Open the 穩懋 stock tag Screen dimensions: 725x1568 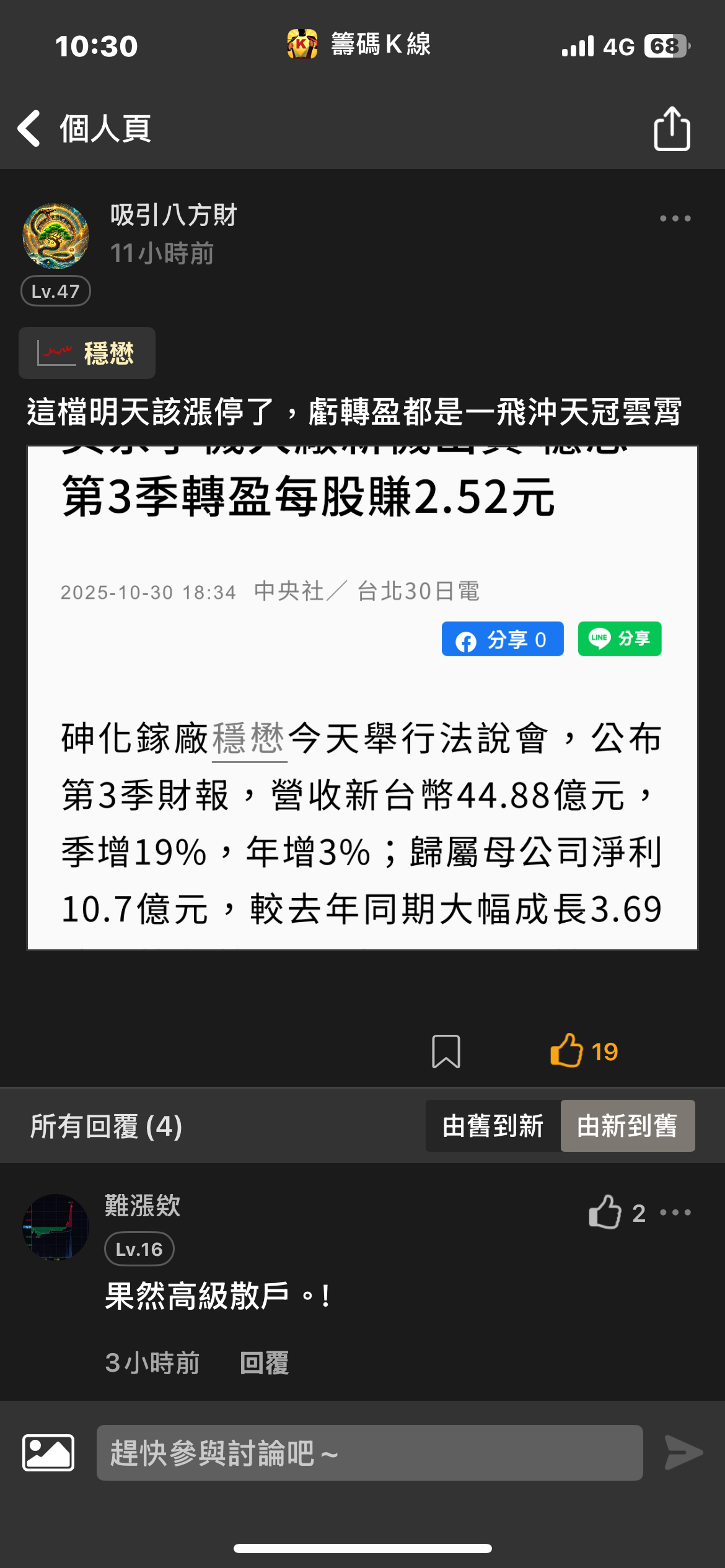coord(87,353)
